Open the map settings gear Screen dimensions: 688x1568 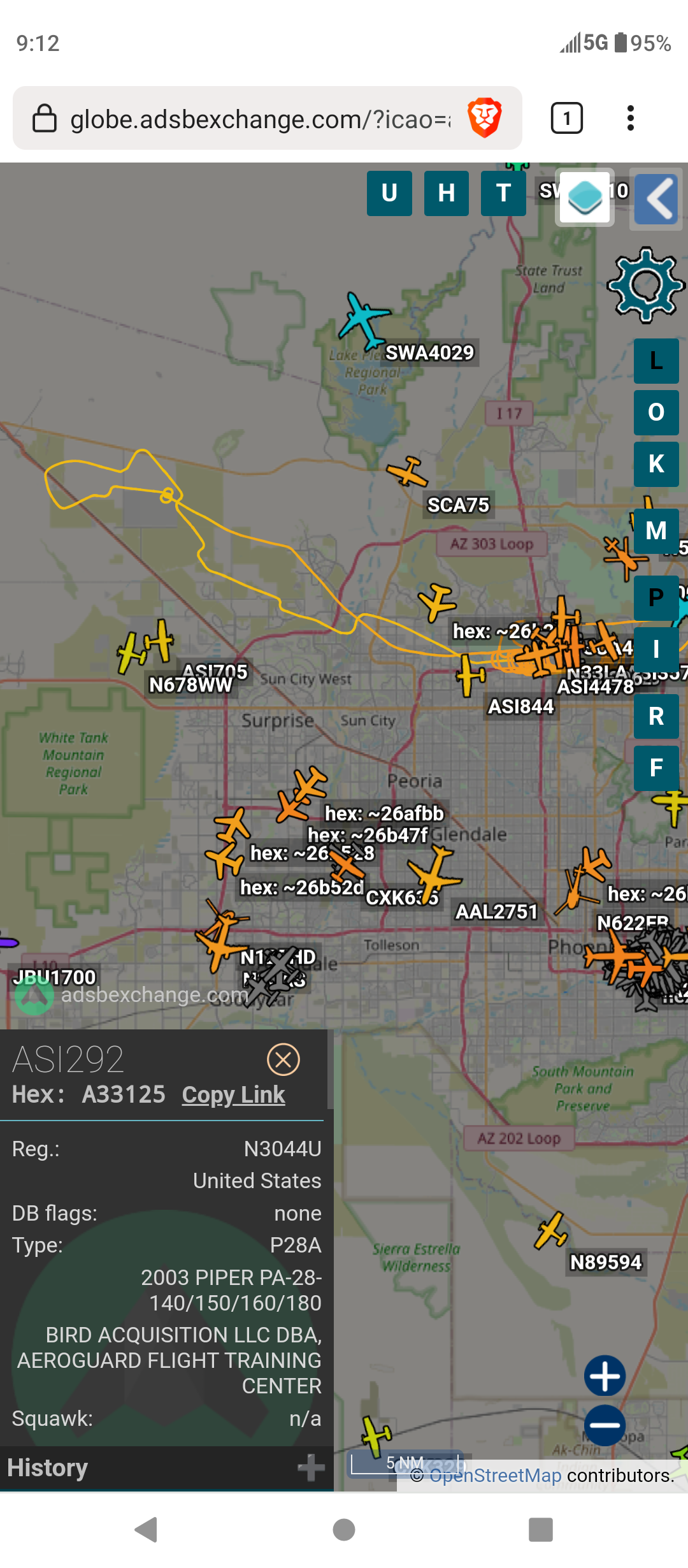pyautogui.click(x=646, y=284)
